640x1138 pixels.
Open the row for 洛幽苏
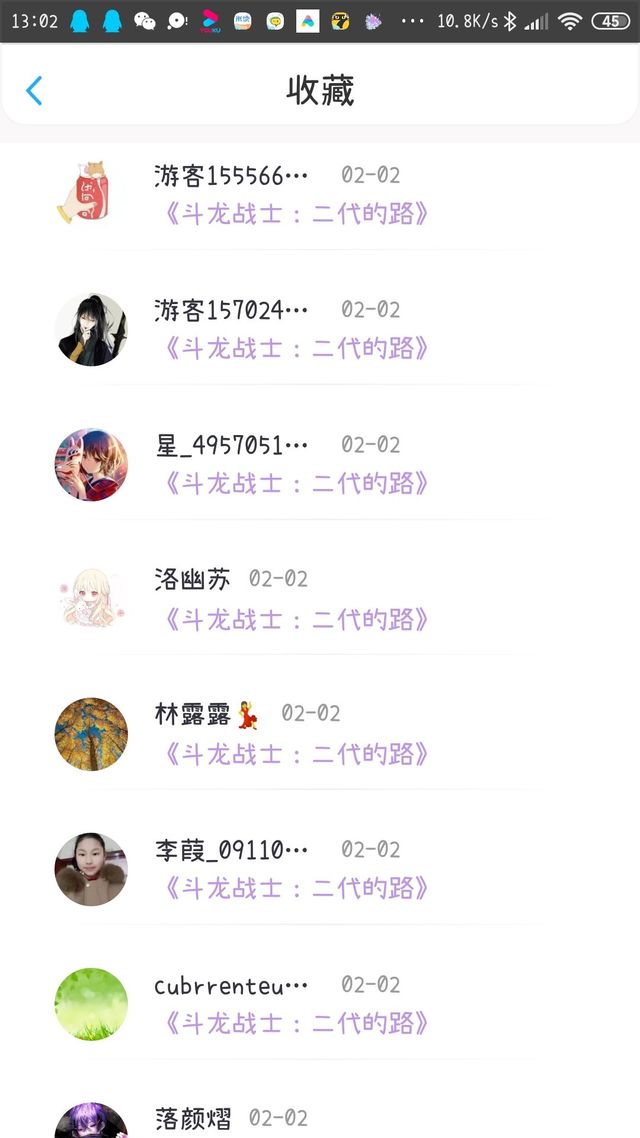[x=320, y=599]
